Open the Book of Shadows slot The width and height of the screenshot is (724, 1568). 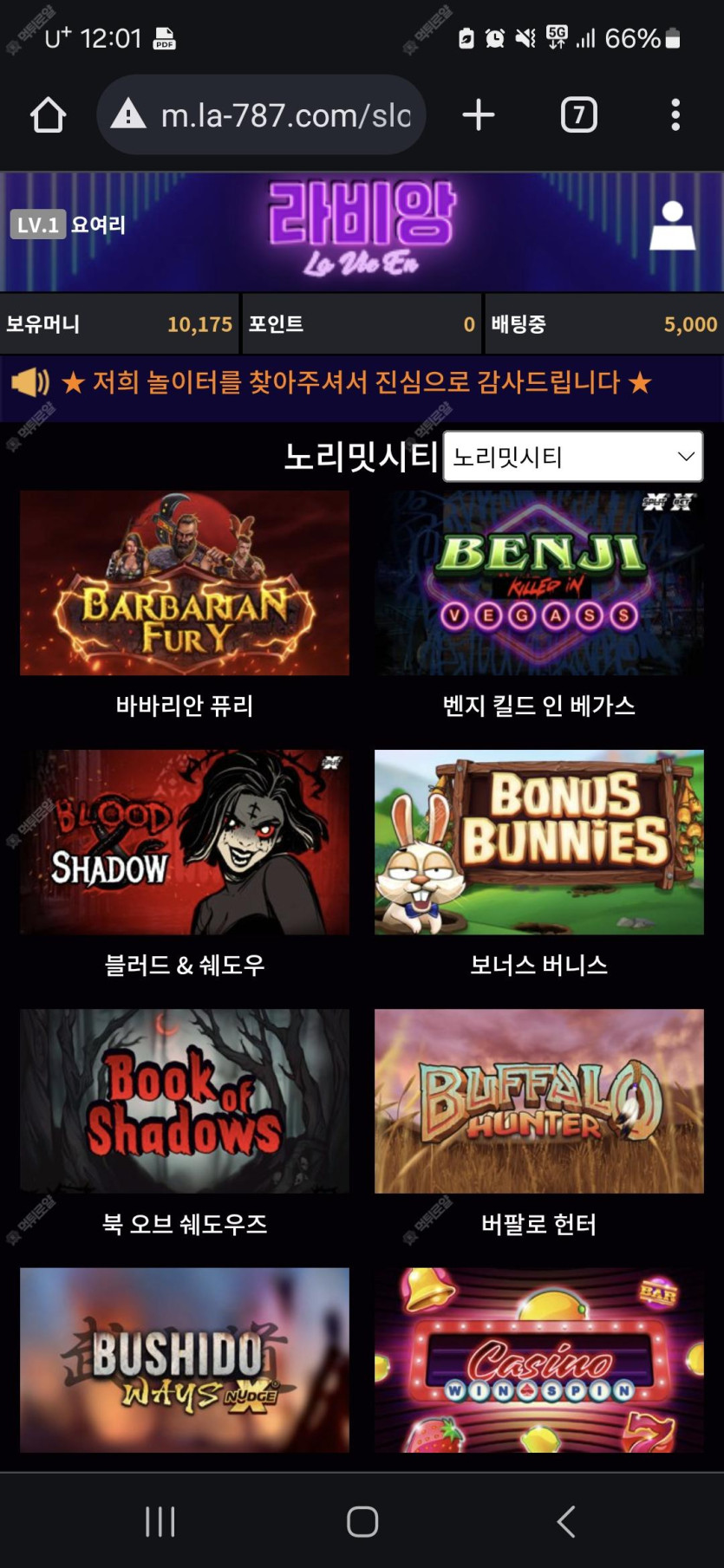tap(185, 1101)
